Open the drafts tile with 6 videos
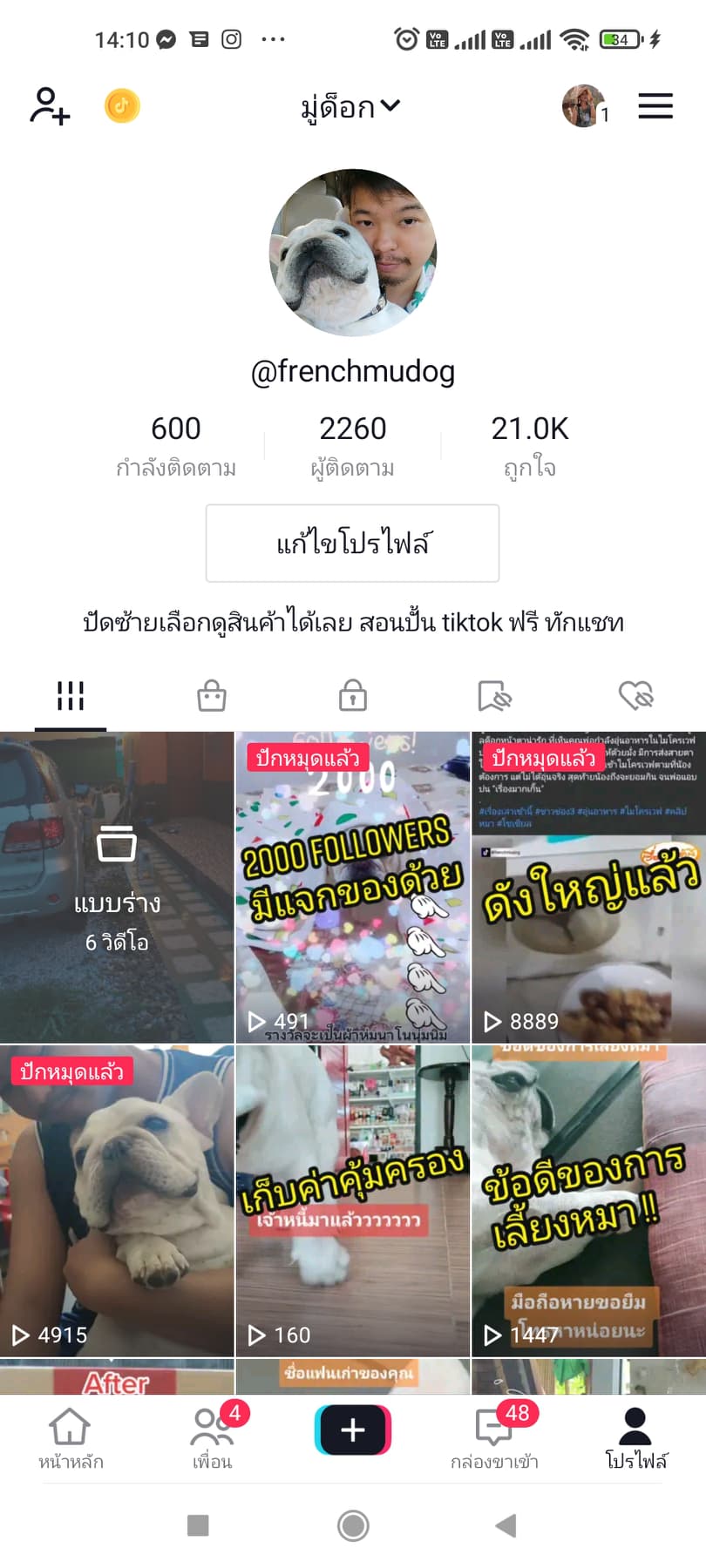The image size is (706, 1568). point(117,887)
